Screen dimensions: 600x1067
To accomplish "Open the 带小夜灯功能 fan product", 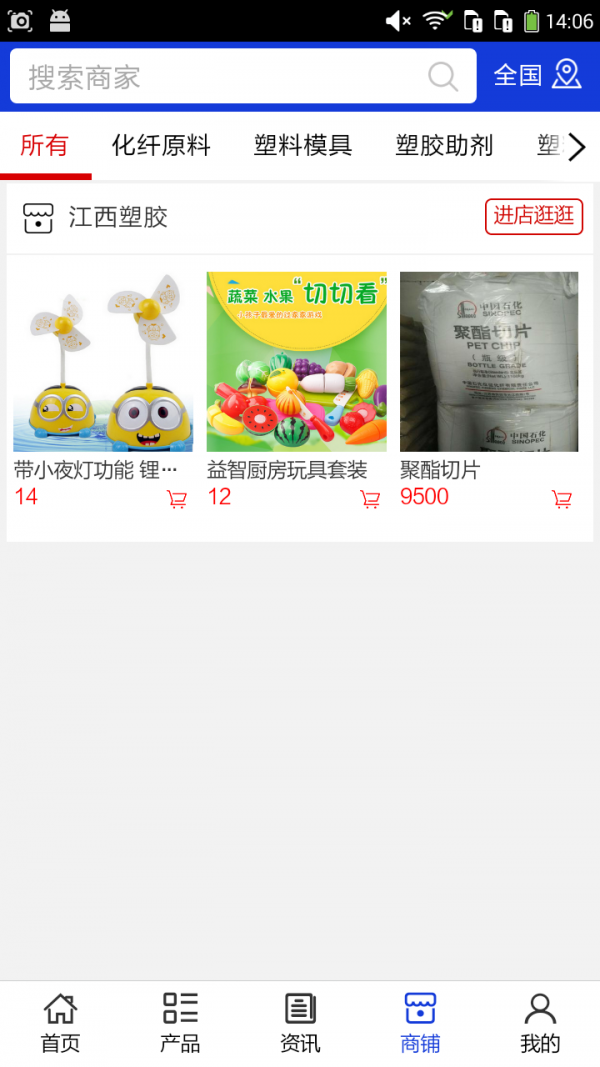I will tap(103, 362).
